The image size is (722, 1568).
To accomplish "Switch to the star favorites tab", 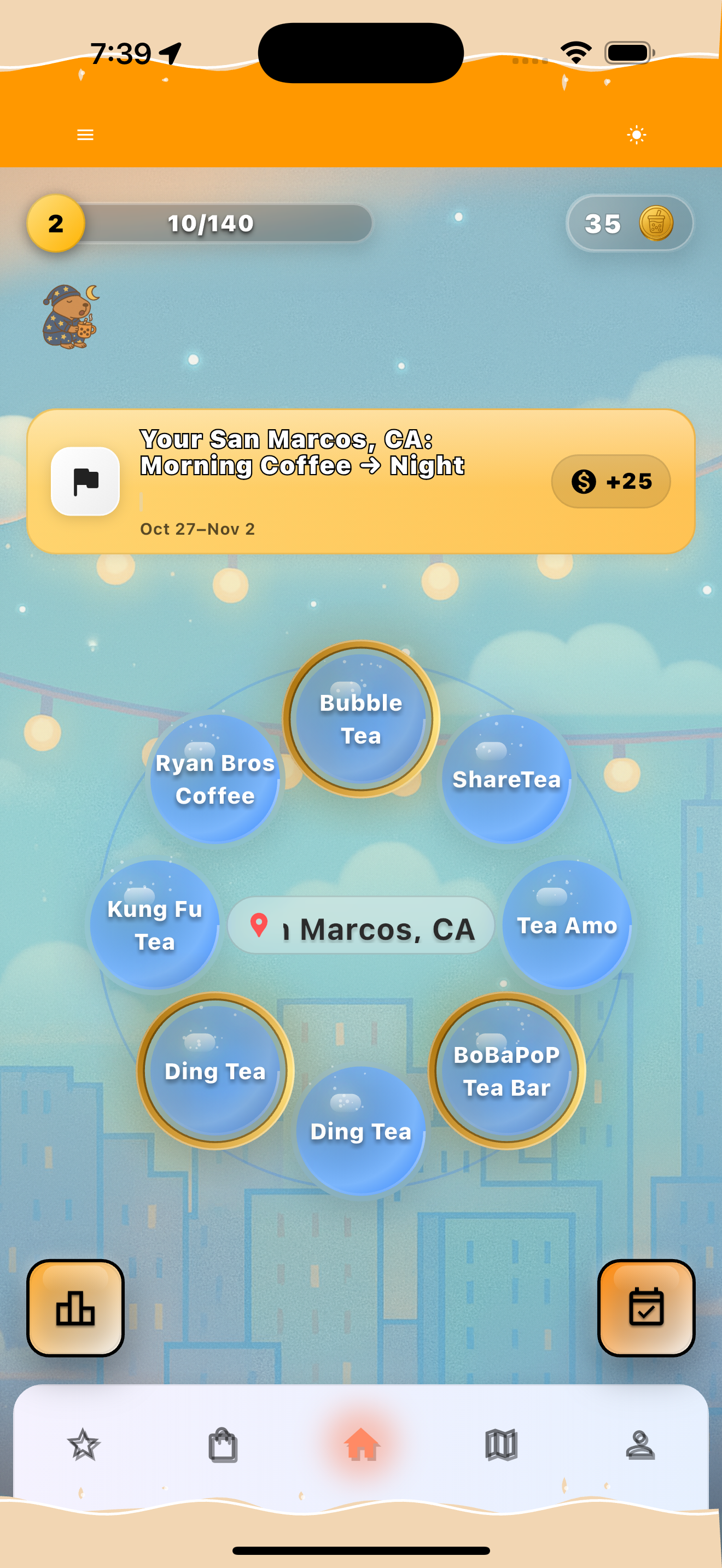I will pyautogui.click(x=83, y=1444).
